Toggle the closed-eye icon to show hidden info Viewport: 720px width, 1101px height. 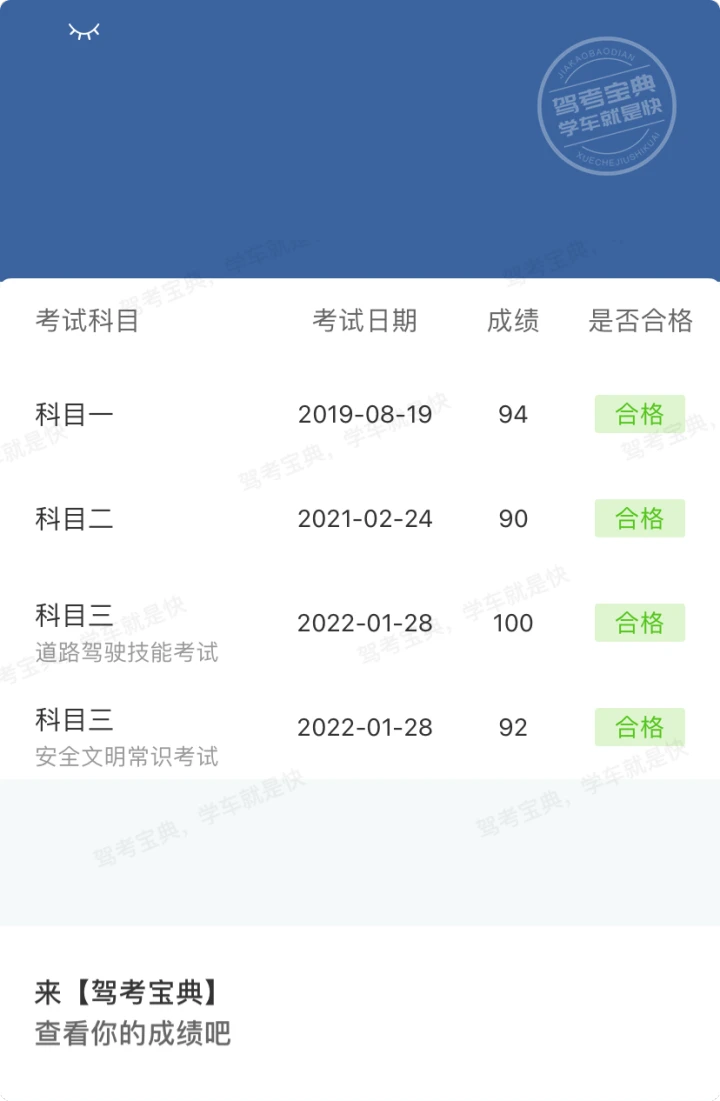[84, 32]
